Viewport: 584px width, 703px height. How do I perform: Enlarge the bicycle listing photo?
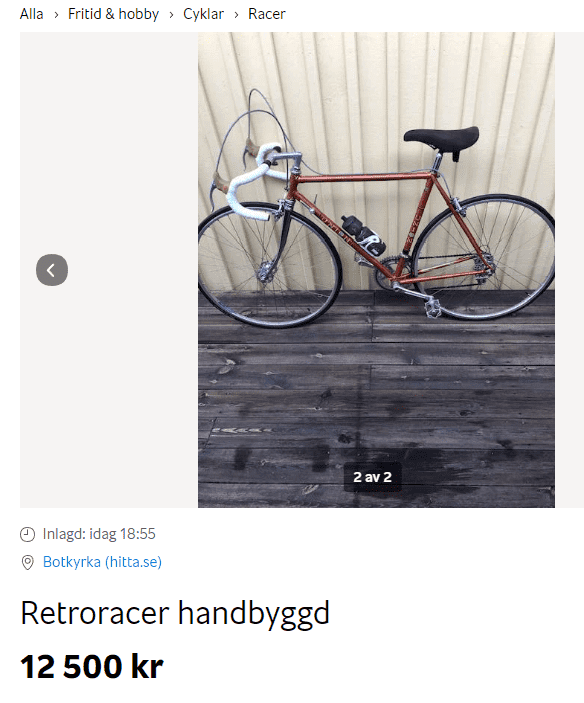376,270
